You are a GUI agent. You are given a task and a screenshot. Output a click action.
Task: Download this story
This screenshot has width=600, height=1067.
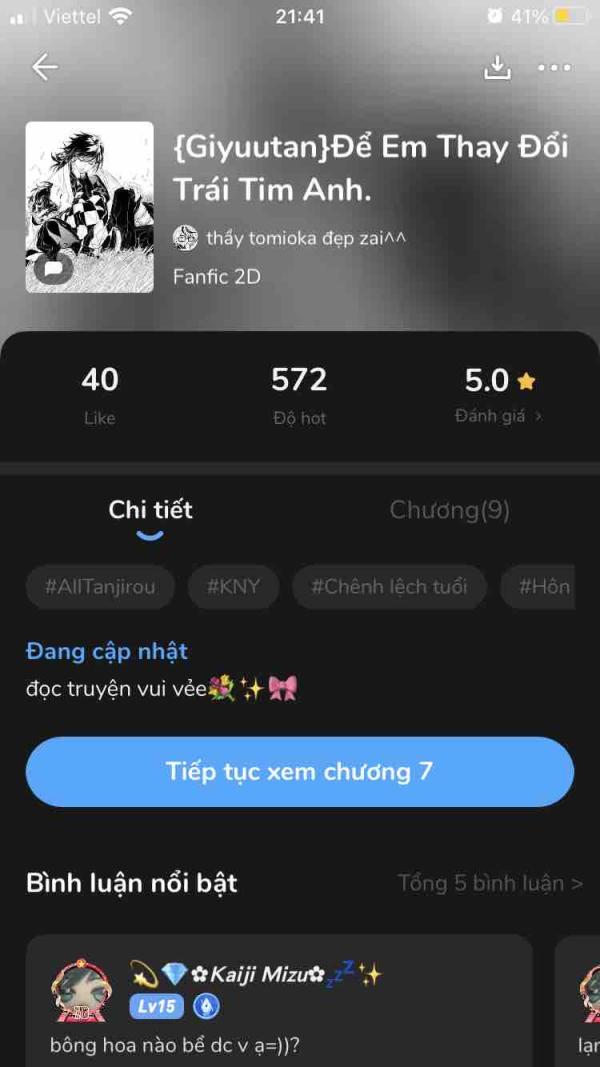tap(497, 67)
